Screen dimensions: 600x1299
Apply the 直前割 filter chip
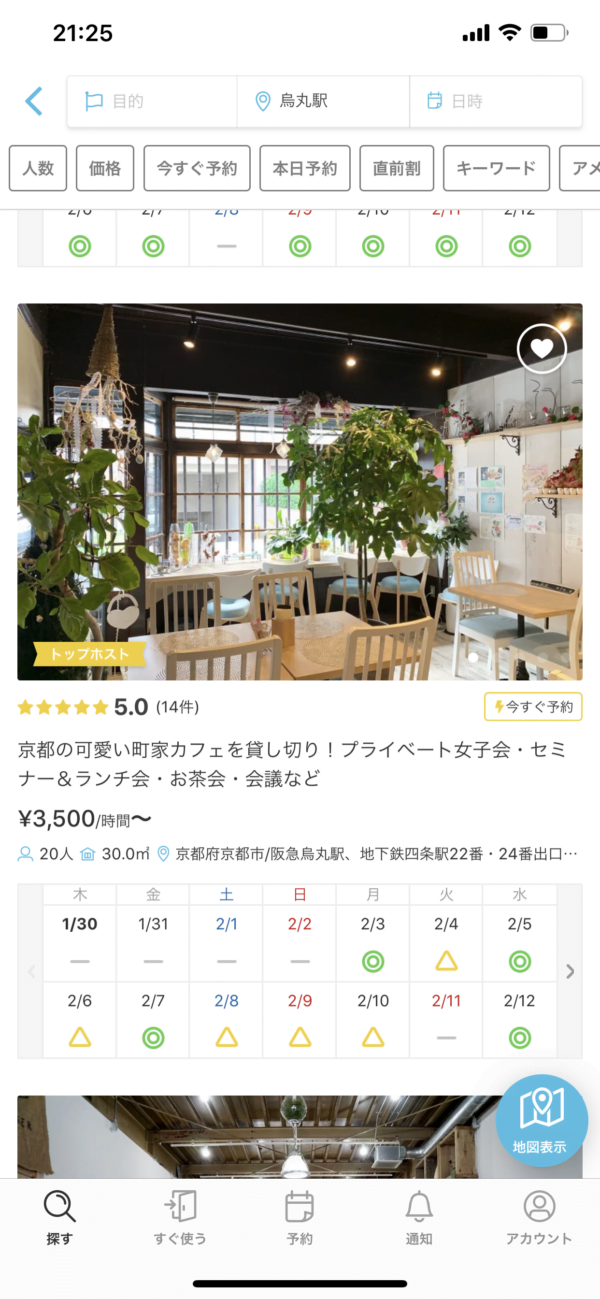pos(396,168)
